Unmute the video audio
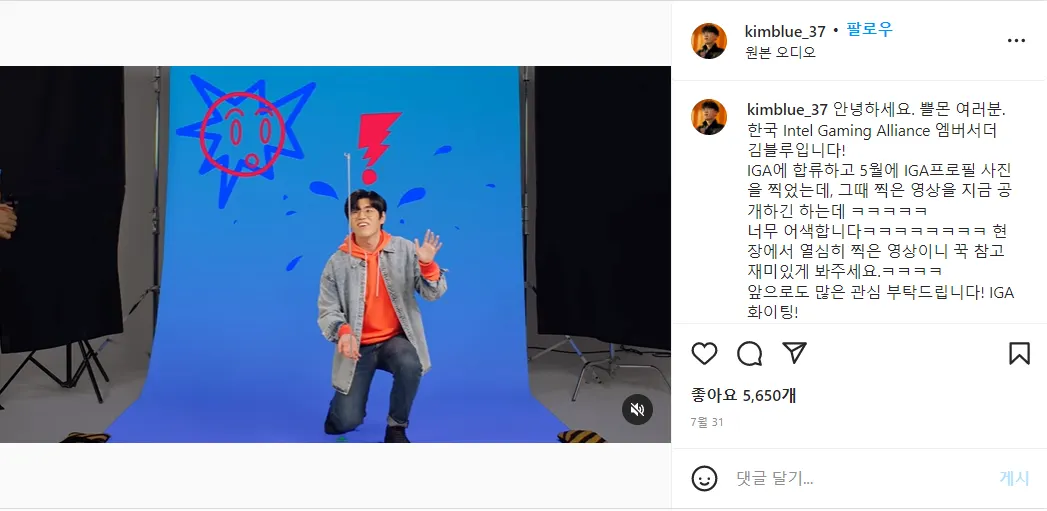Screen dimensions: 1047x511 [x=637, y=409]
